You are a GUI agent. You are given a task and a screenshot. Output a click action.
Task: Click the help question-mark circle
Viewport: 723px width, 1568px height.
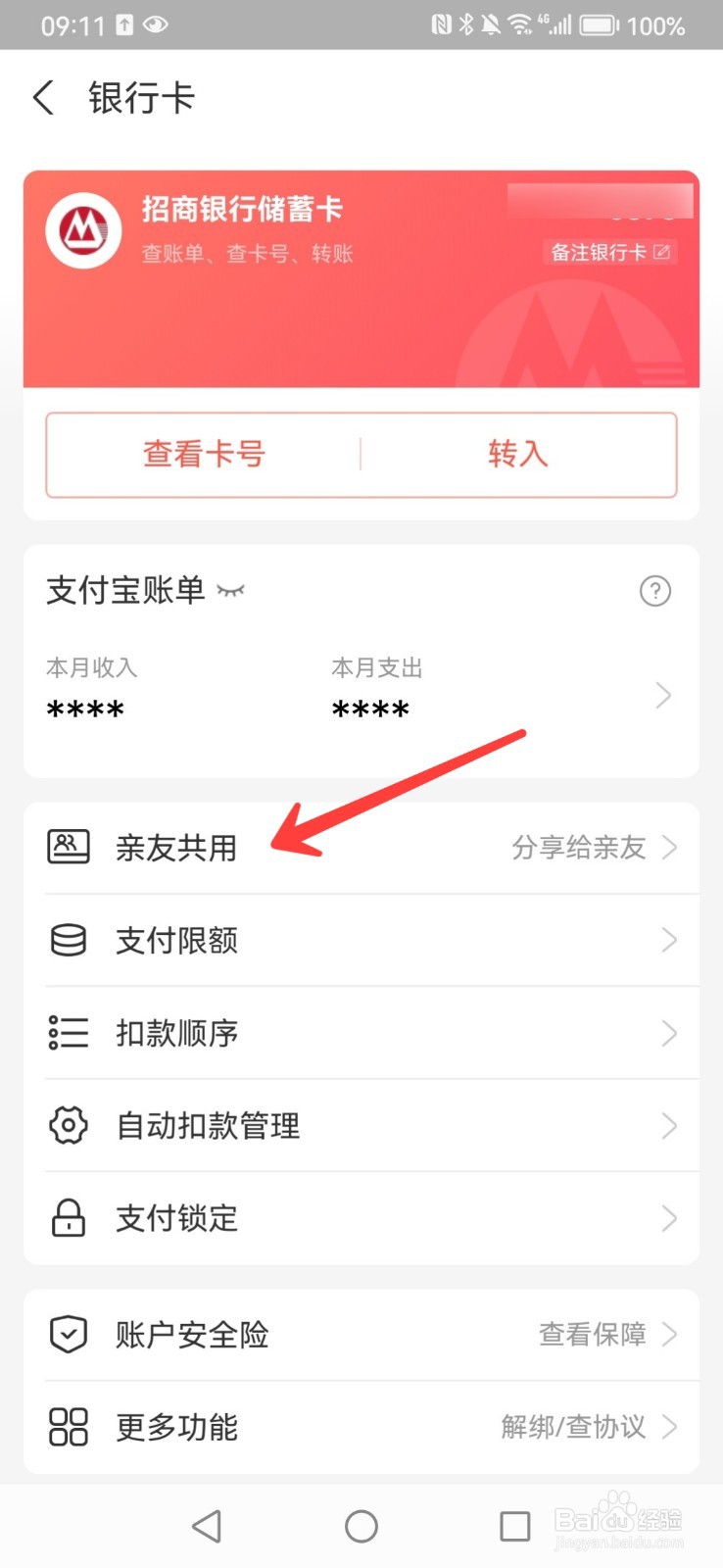point(654,591)
